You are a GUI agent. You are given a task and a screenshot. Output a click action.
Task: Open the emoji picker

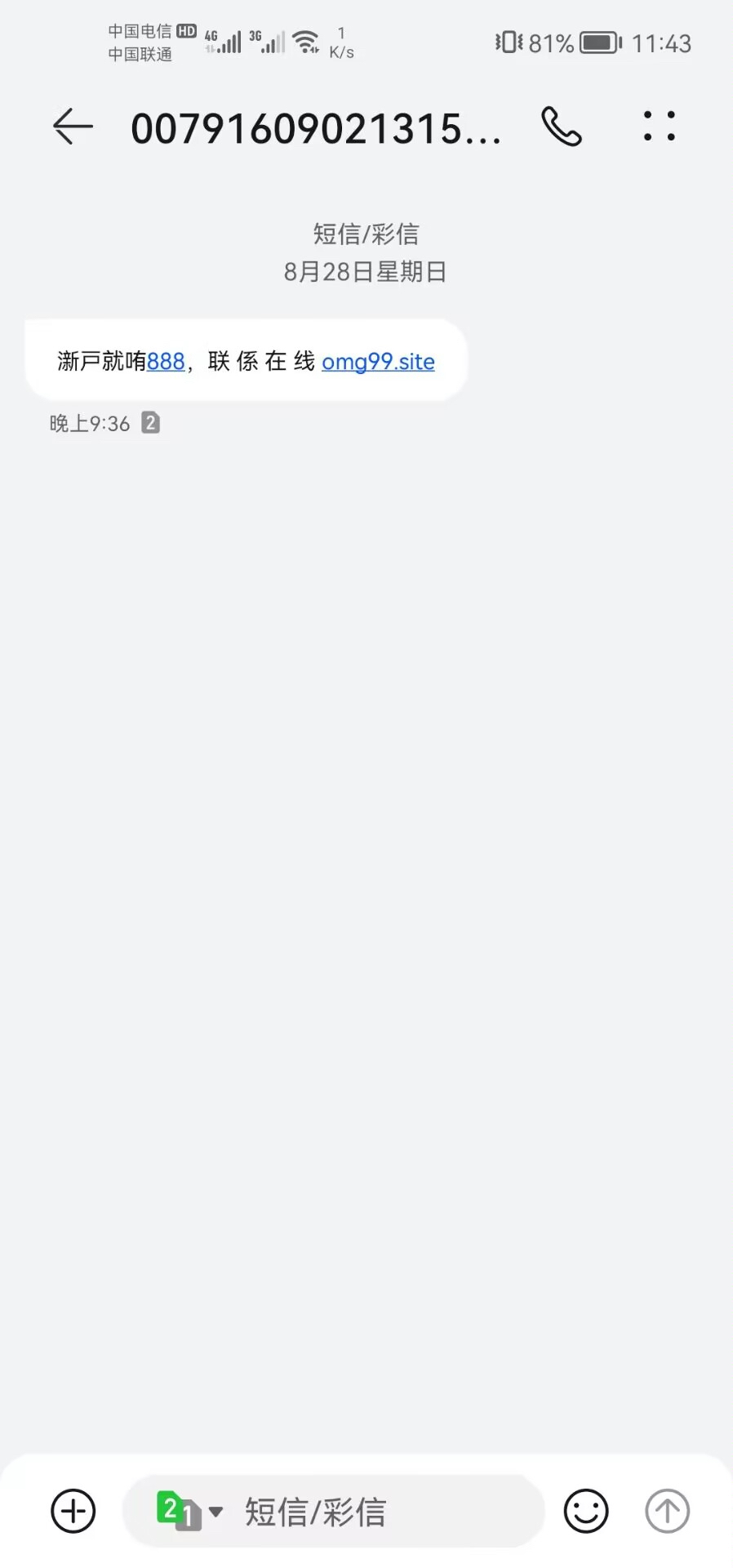pyautogui.click(x=586, y=1511)
